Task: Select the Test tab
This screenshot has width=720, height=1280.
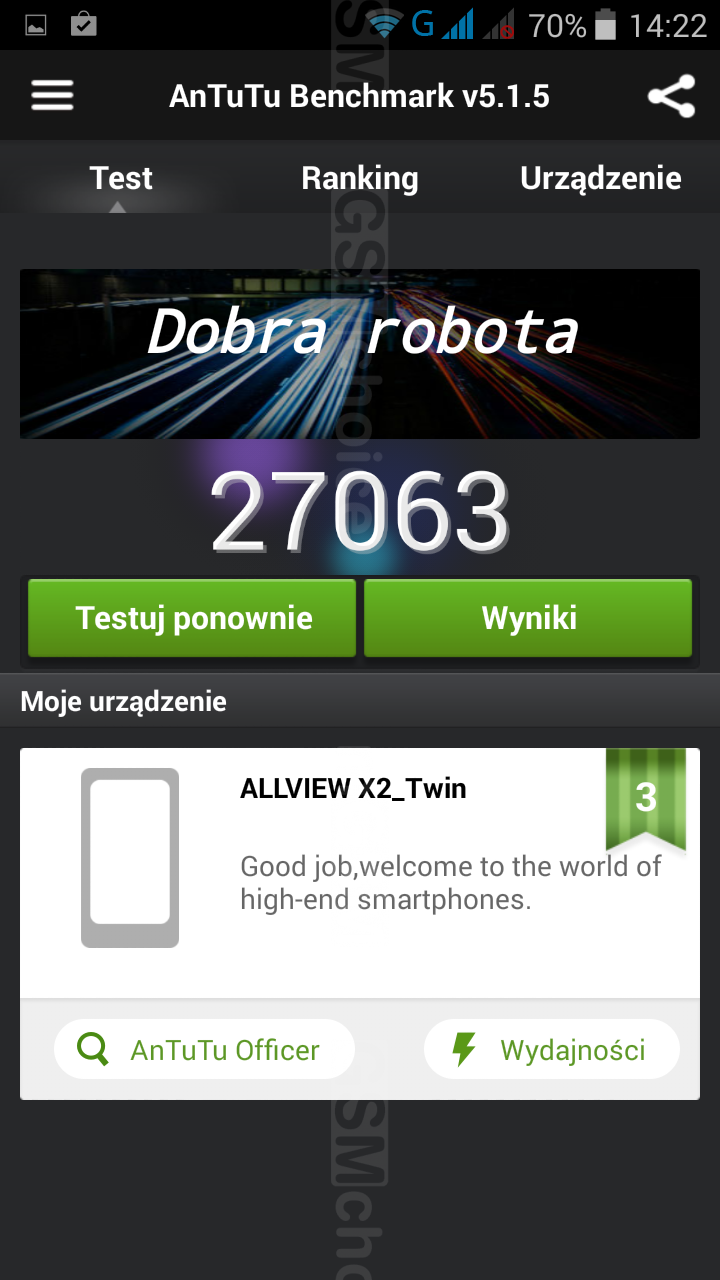Action: tap(120, 178)
